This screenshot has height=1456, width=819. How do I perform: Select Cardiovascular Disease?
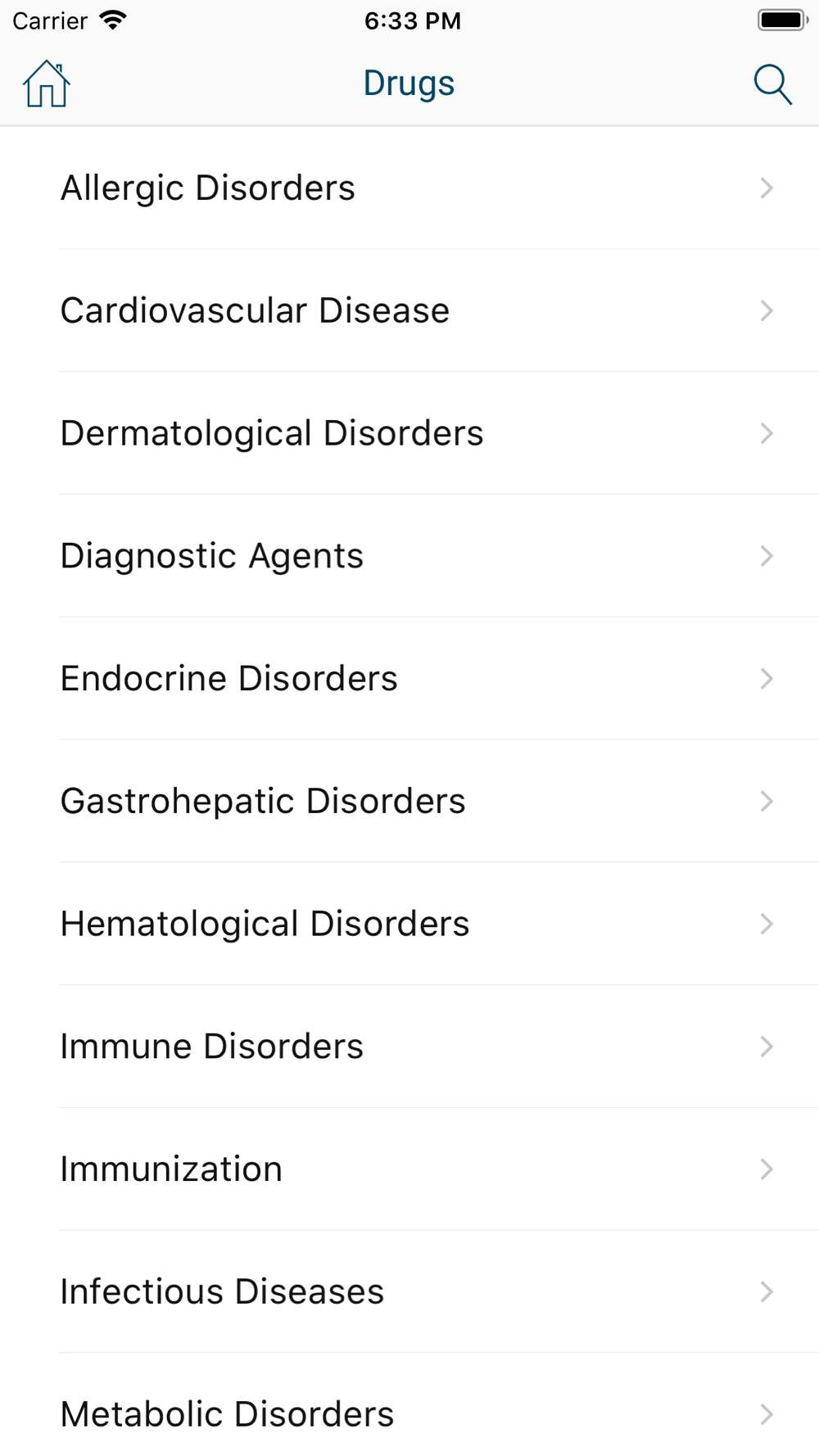pos(409,311)
